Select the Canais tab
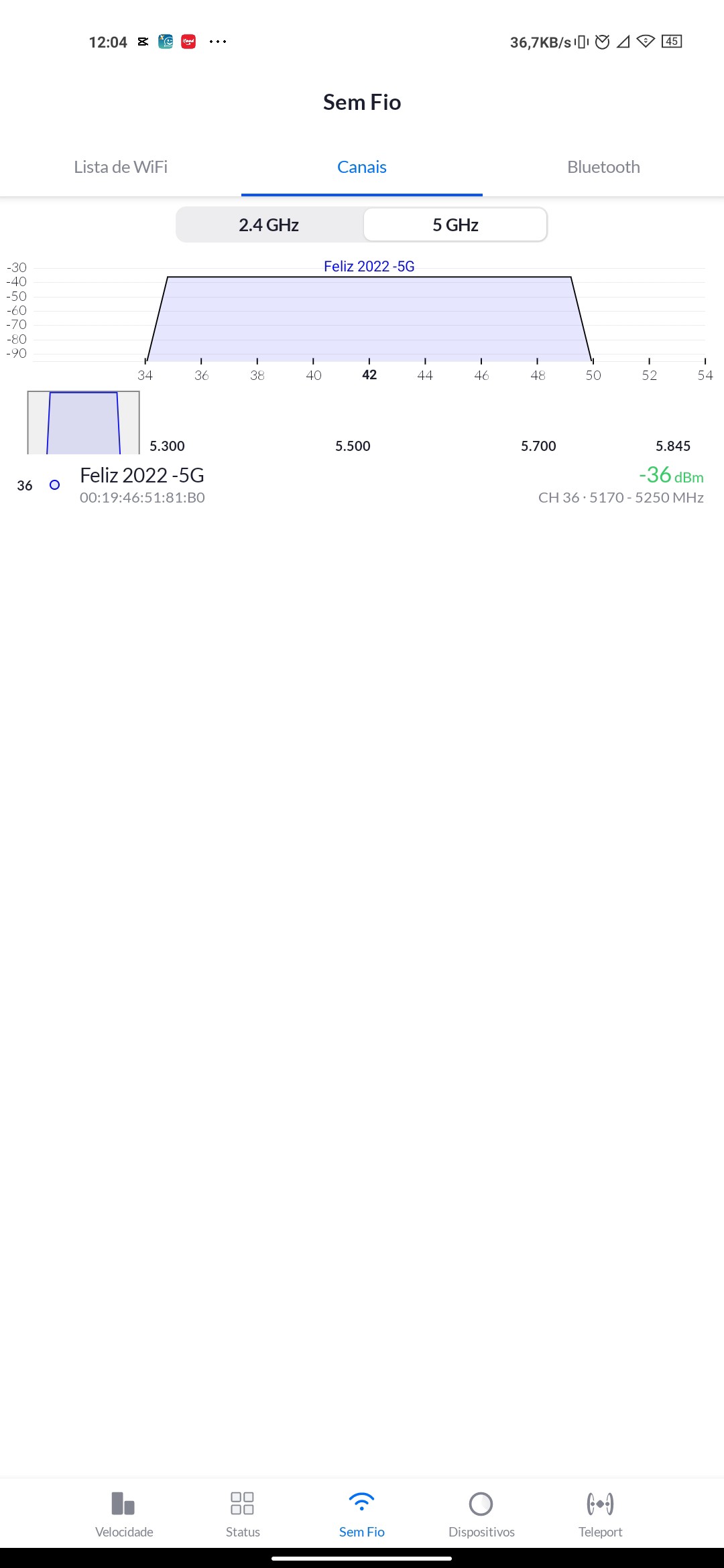The width and height of the screenshot is (724, 1568). 362,167
